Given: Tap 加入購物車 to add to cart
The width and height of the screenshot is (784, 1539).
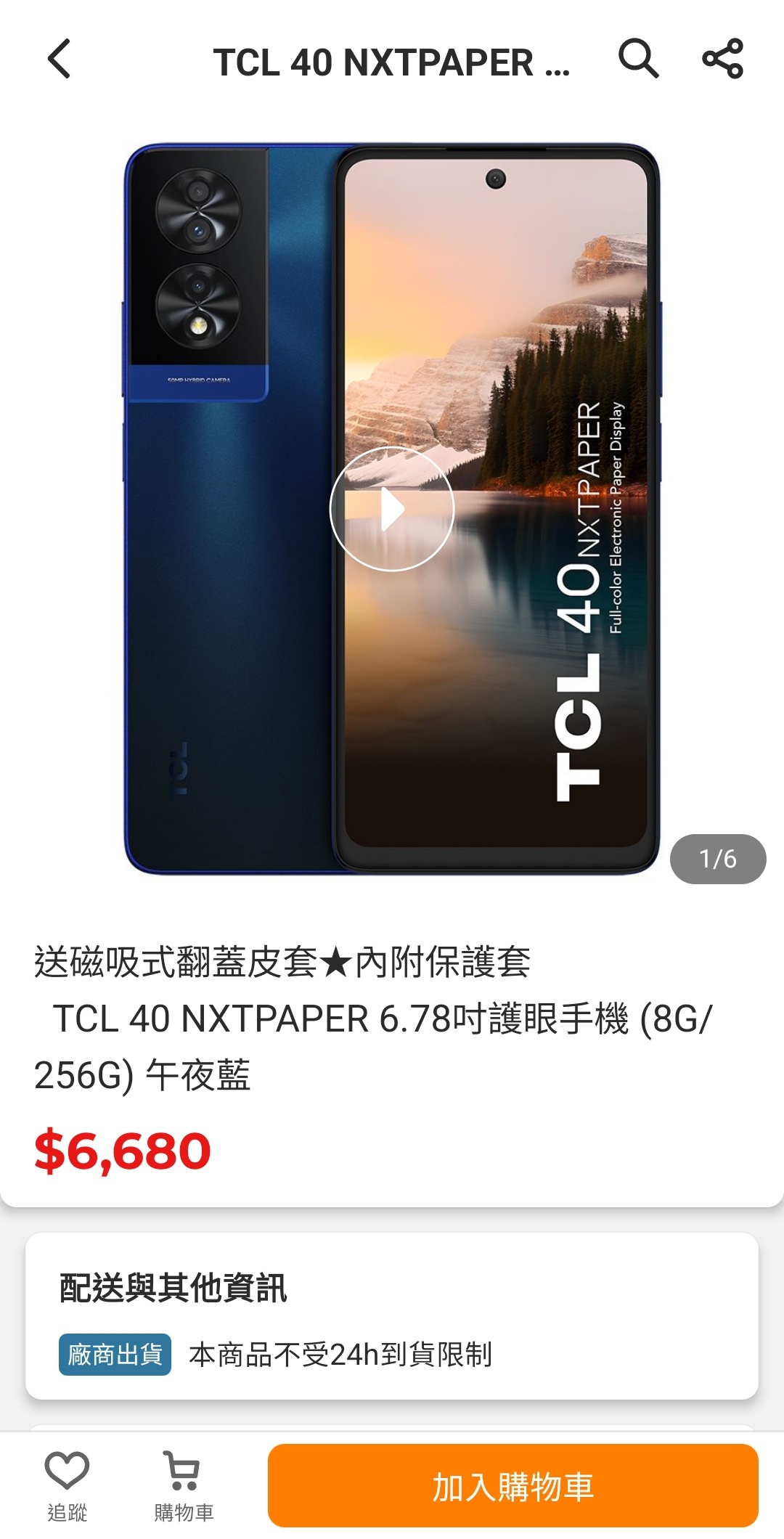Looking at the screenshot, I should tap(513, 1485).
